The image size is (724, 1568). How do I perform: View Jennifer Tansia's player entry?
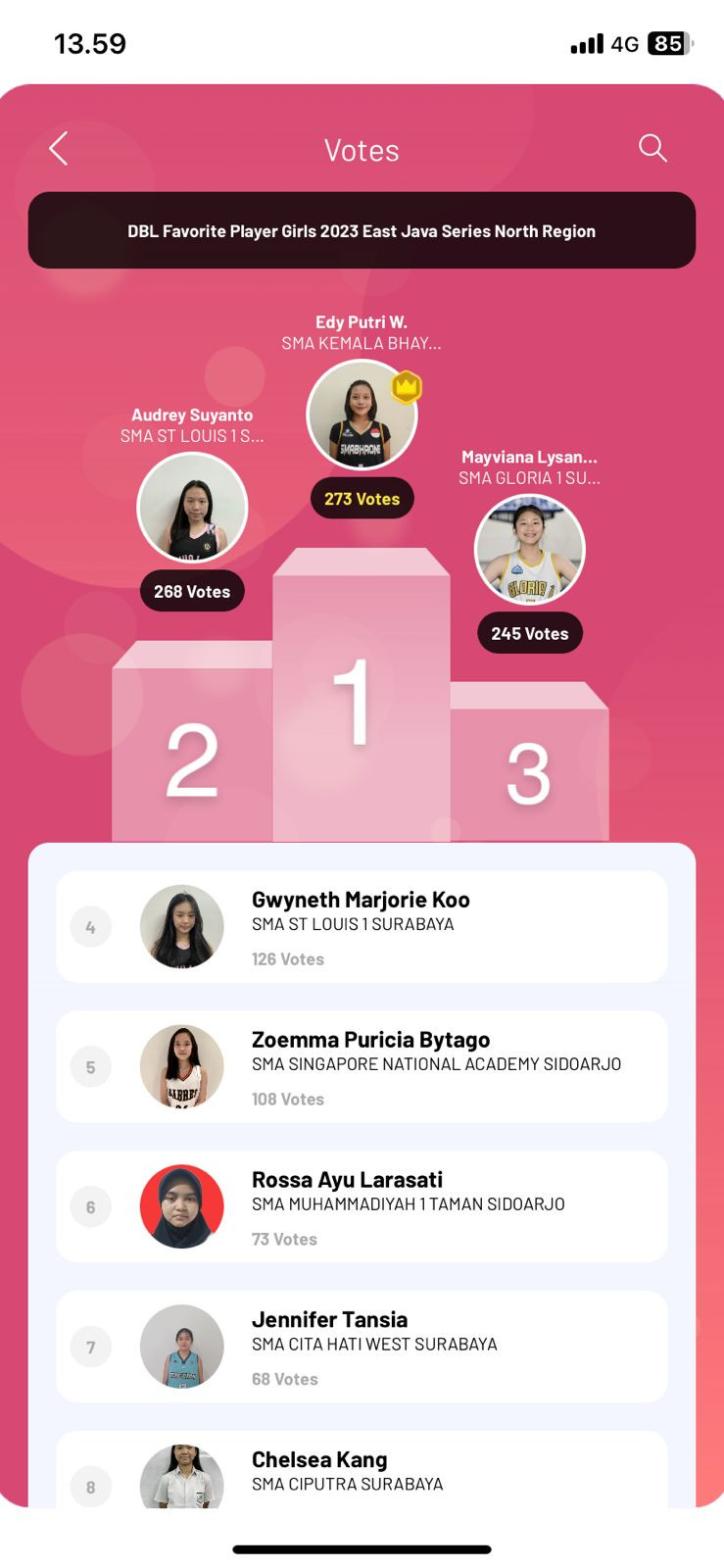[362, 1346]
